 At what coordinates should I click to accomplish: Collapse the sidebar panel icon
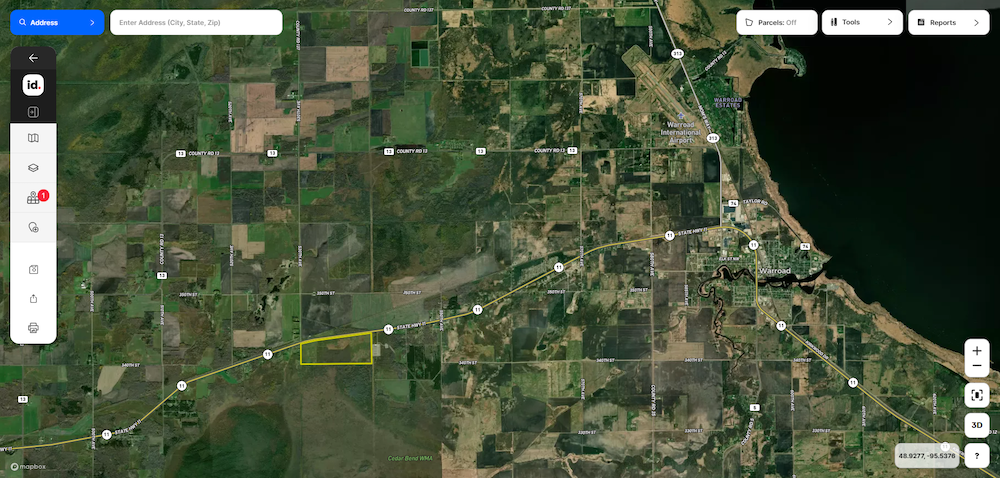tap(33, 111)
